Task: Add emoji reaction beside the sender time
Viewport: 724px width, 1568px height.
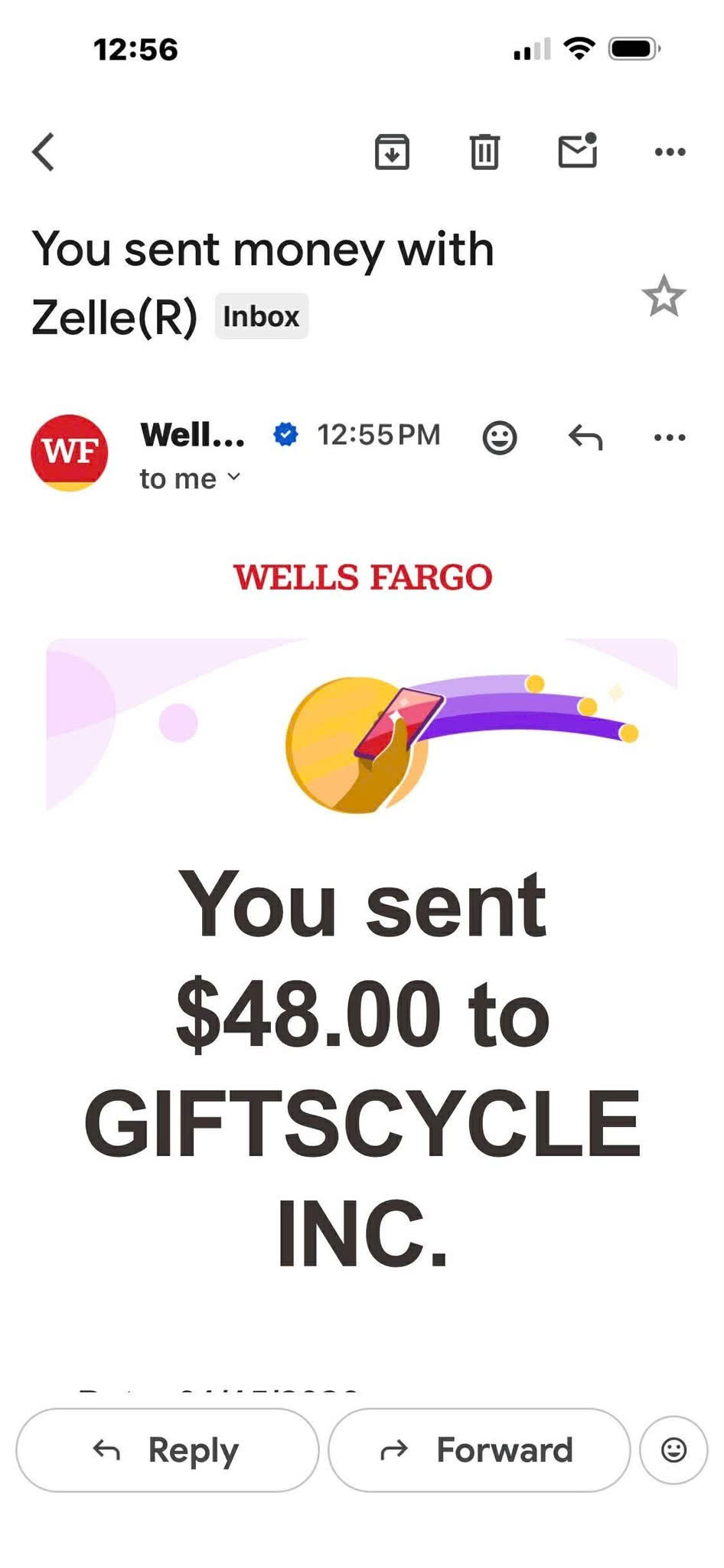Action: coord(500,438)
